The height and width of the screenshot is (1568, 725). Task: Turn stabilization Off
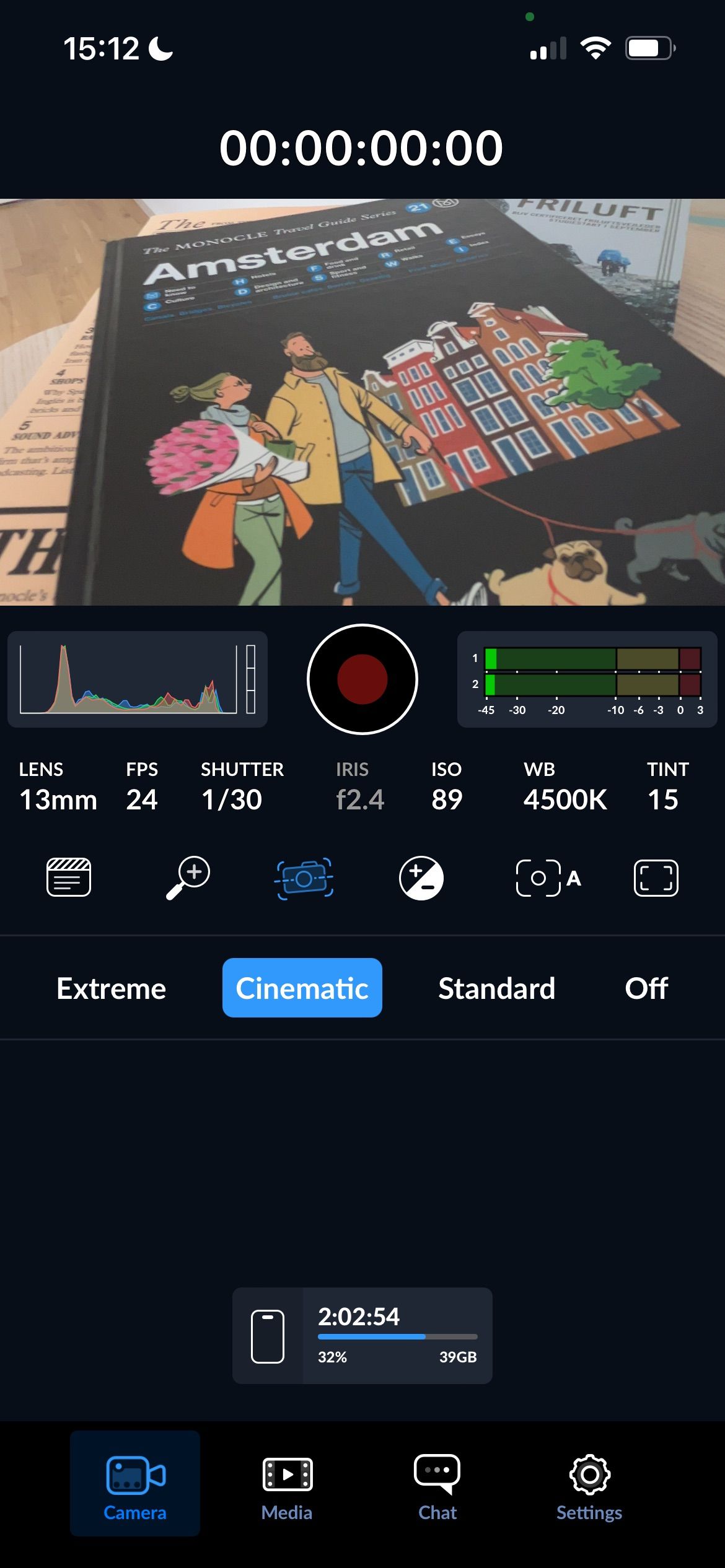click(646, 988)
